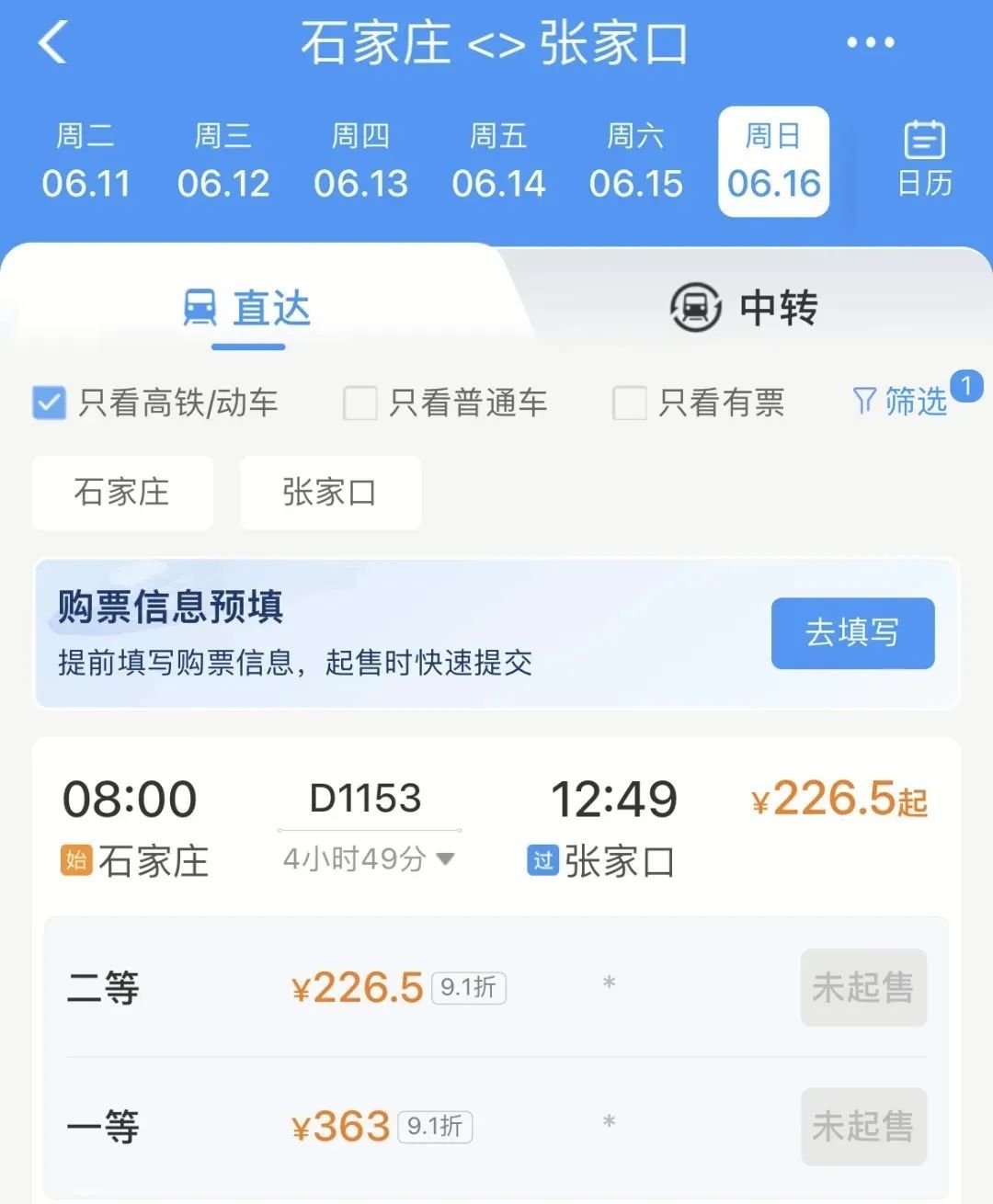
Task: Enable 只看有票 checkbox
Action: [630, 403]
